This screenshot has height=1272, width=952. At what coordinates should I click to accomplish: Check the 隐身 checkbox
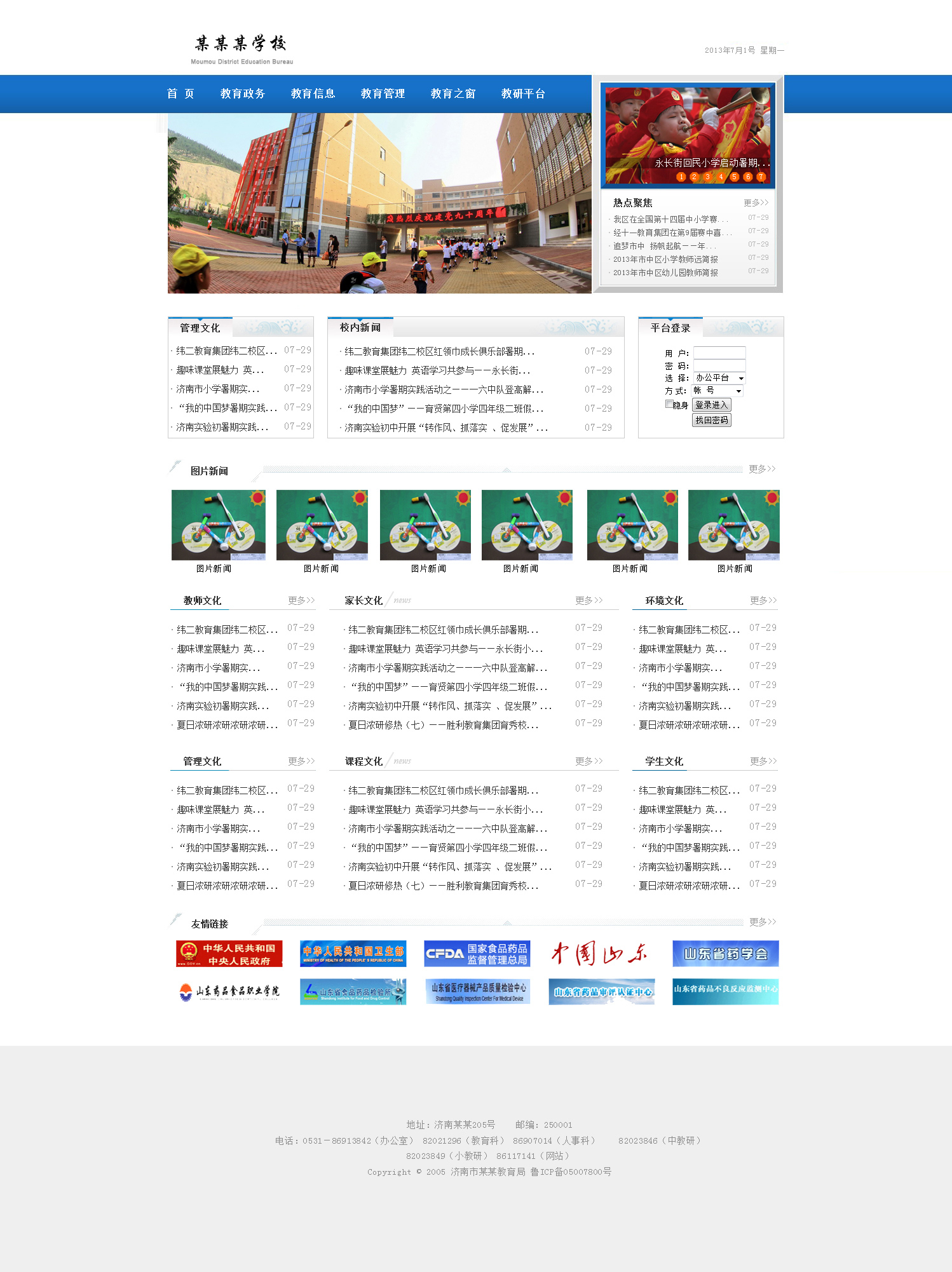[669, 404]
